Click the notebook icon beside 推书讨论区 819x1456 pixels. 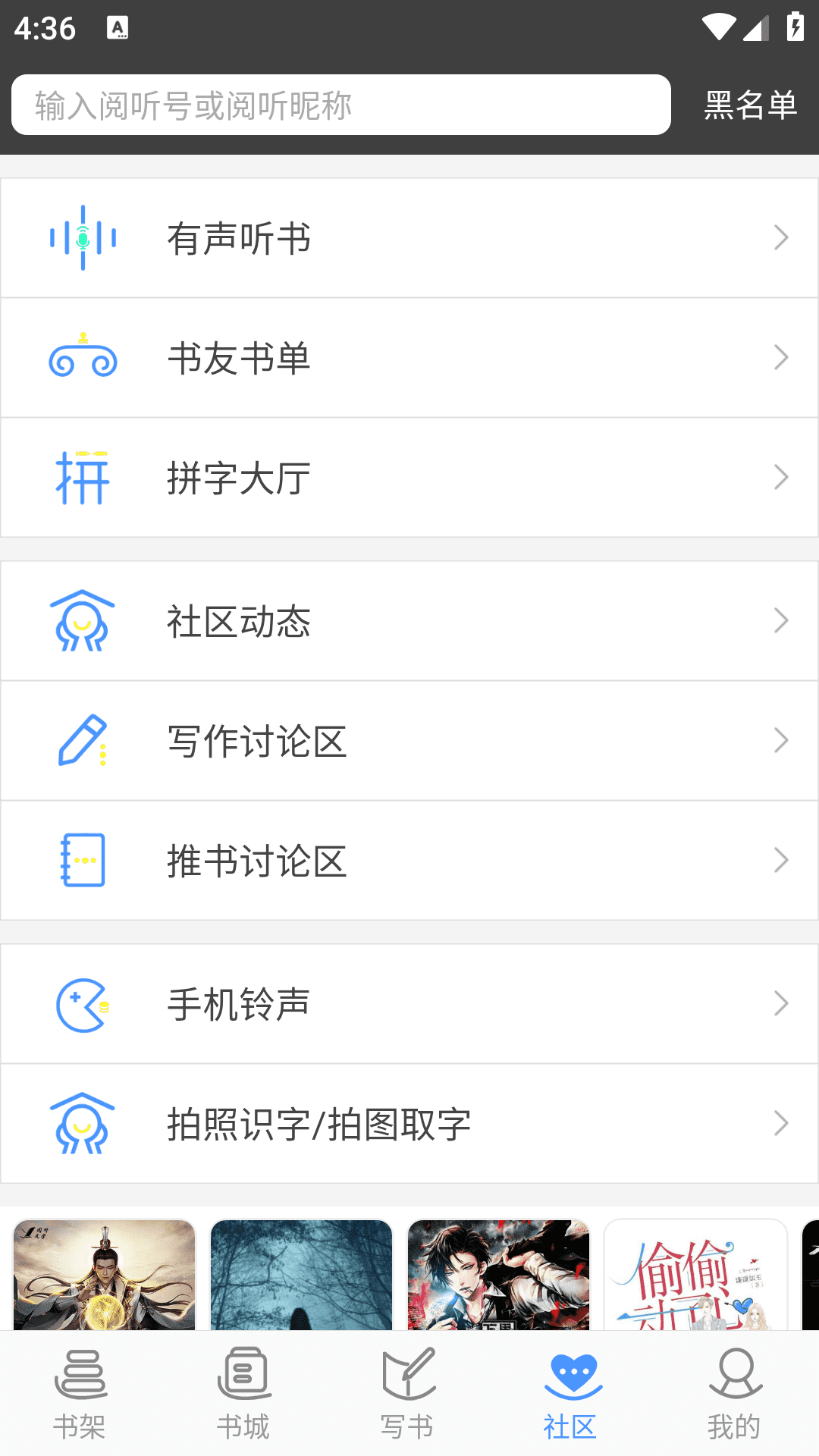point(83,860)
